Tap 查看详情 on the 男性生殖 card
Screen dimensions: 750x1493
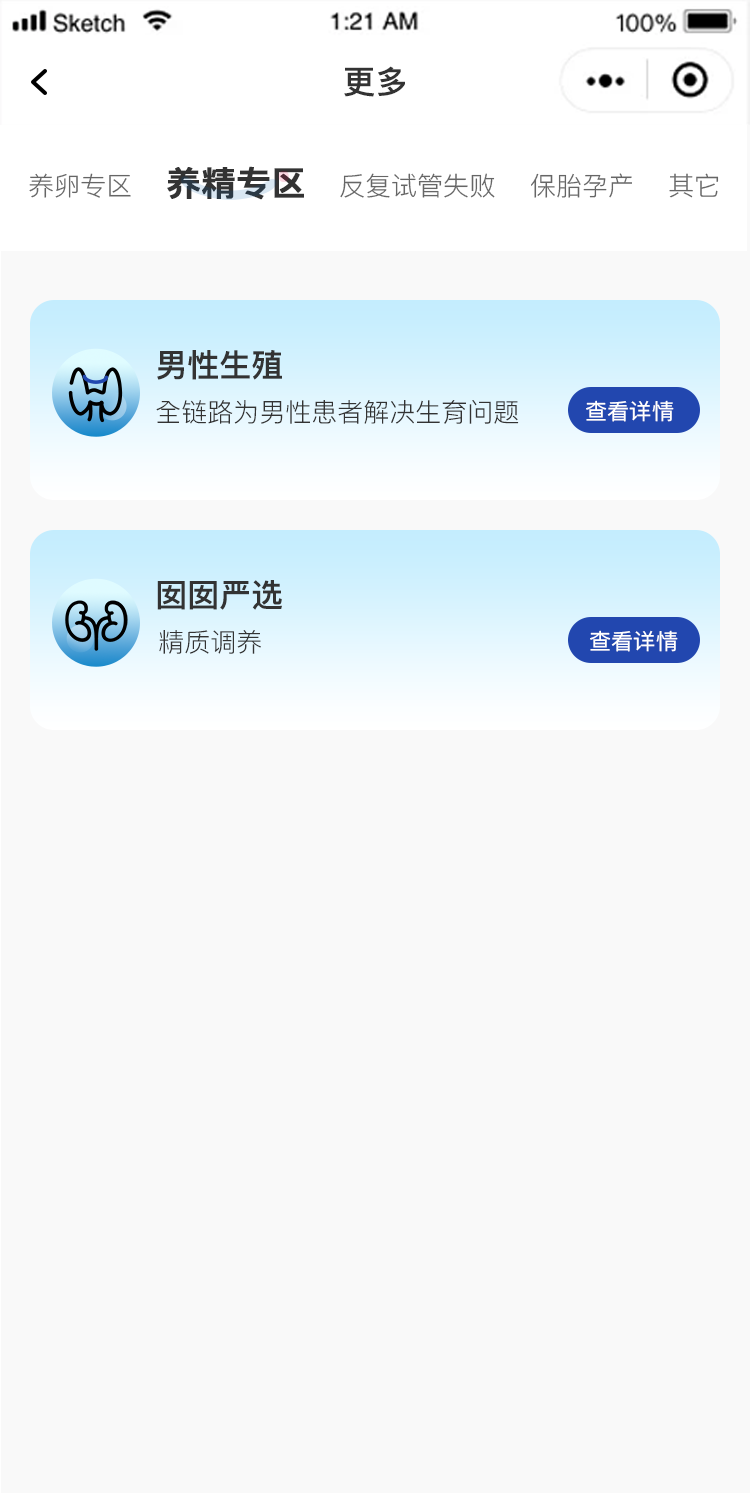633,410
